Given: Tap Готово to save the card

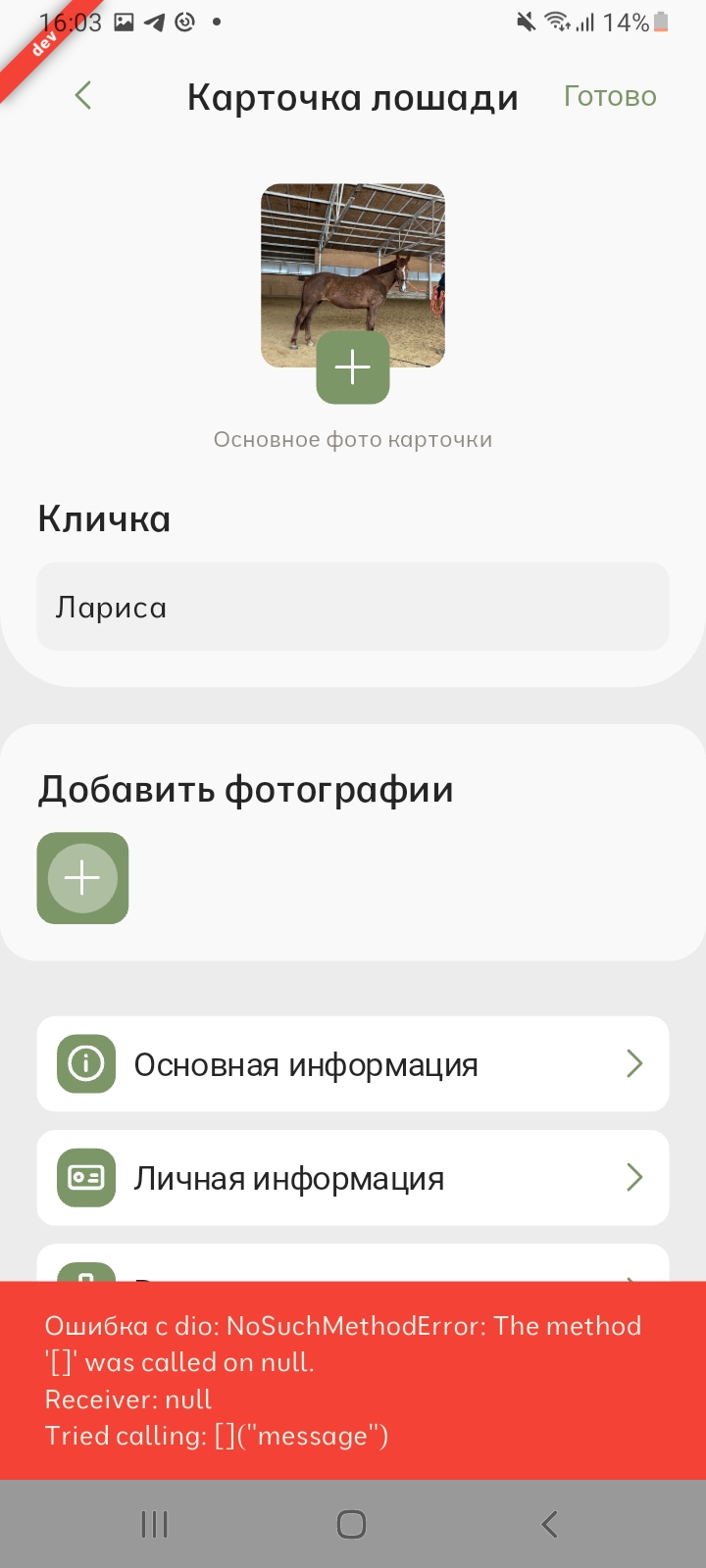Looking at the screenshot, I should point(609,96).
